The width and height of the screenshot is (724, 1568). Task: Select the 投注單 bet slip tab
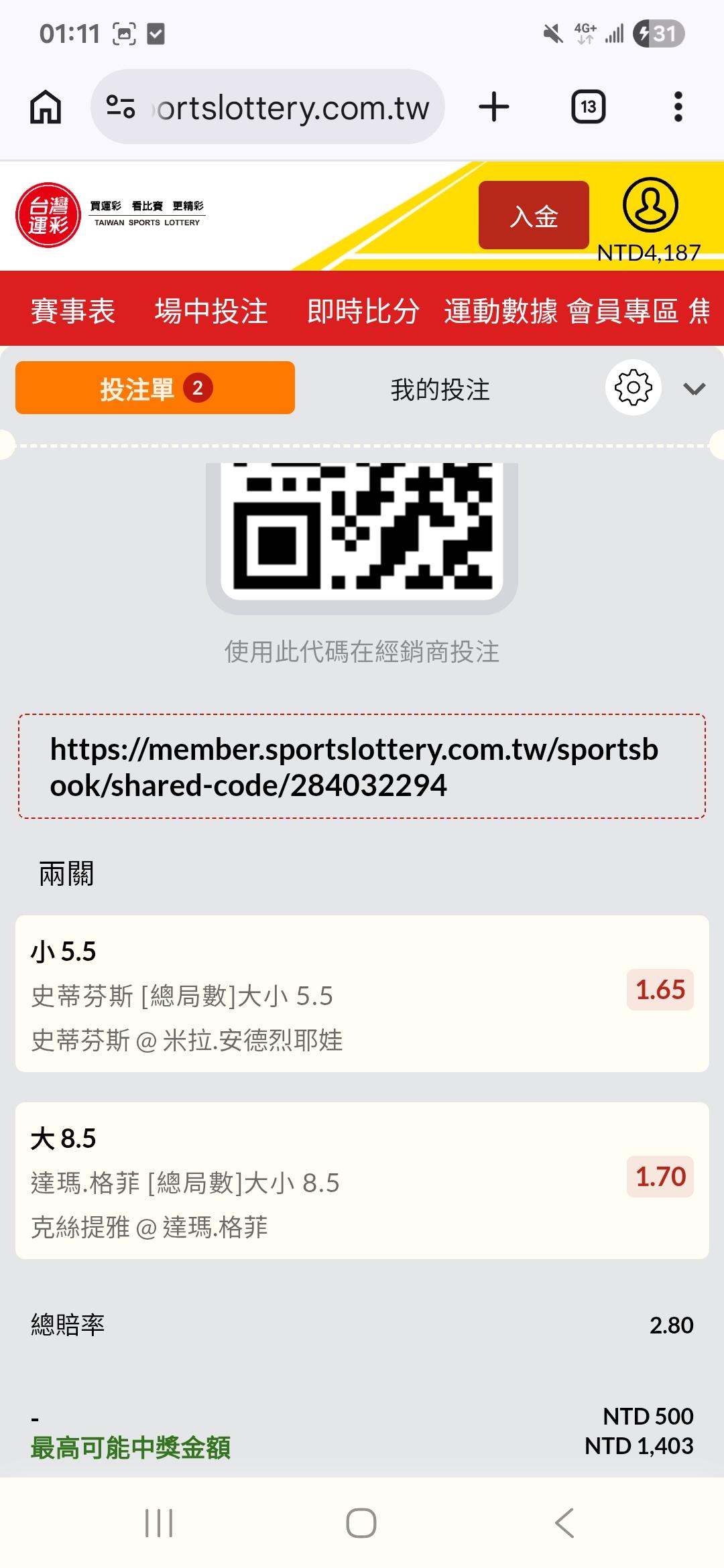click(x=155, y=389)
